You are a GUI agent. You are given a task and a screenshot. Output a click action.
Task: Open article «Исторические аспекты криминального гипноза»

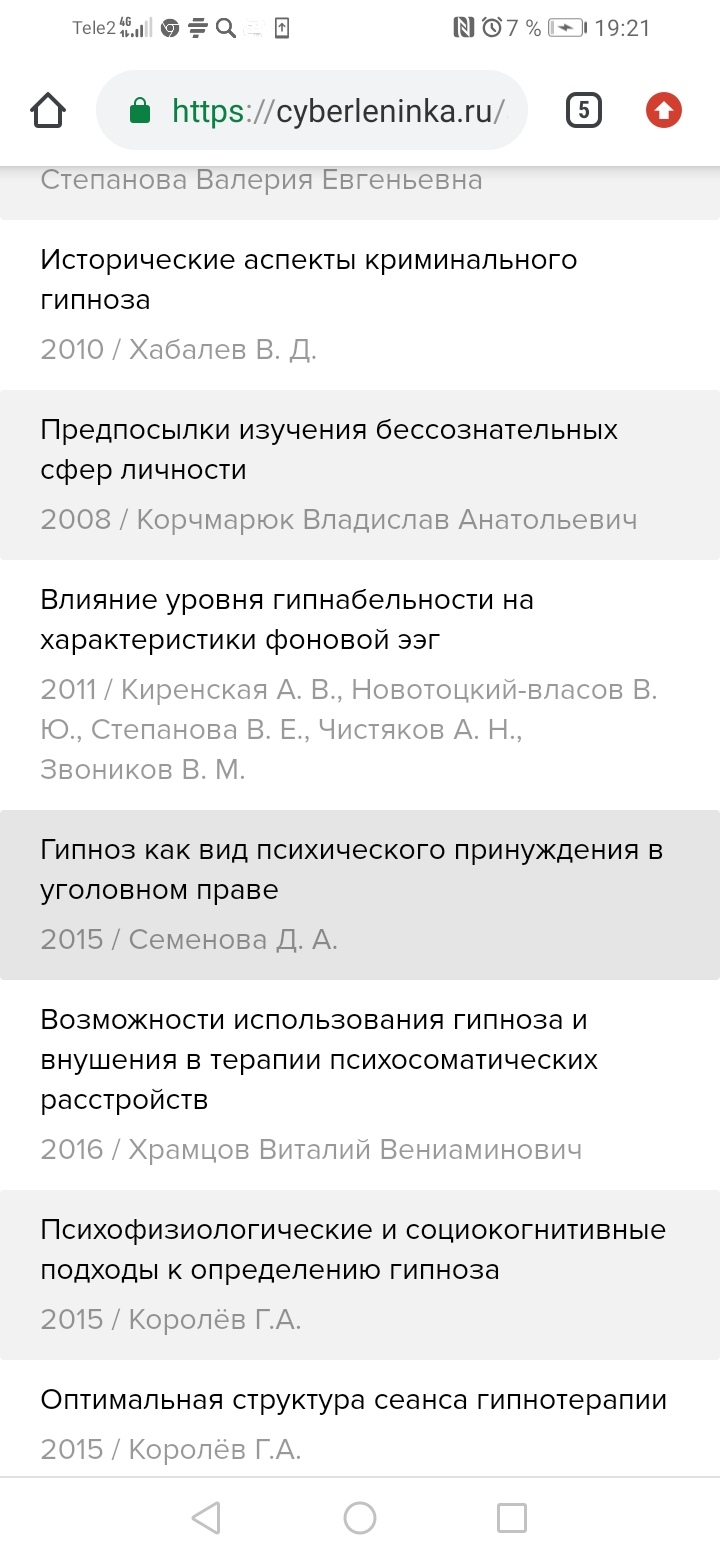click(x=309, y=280)
